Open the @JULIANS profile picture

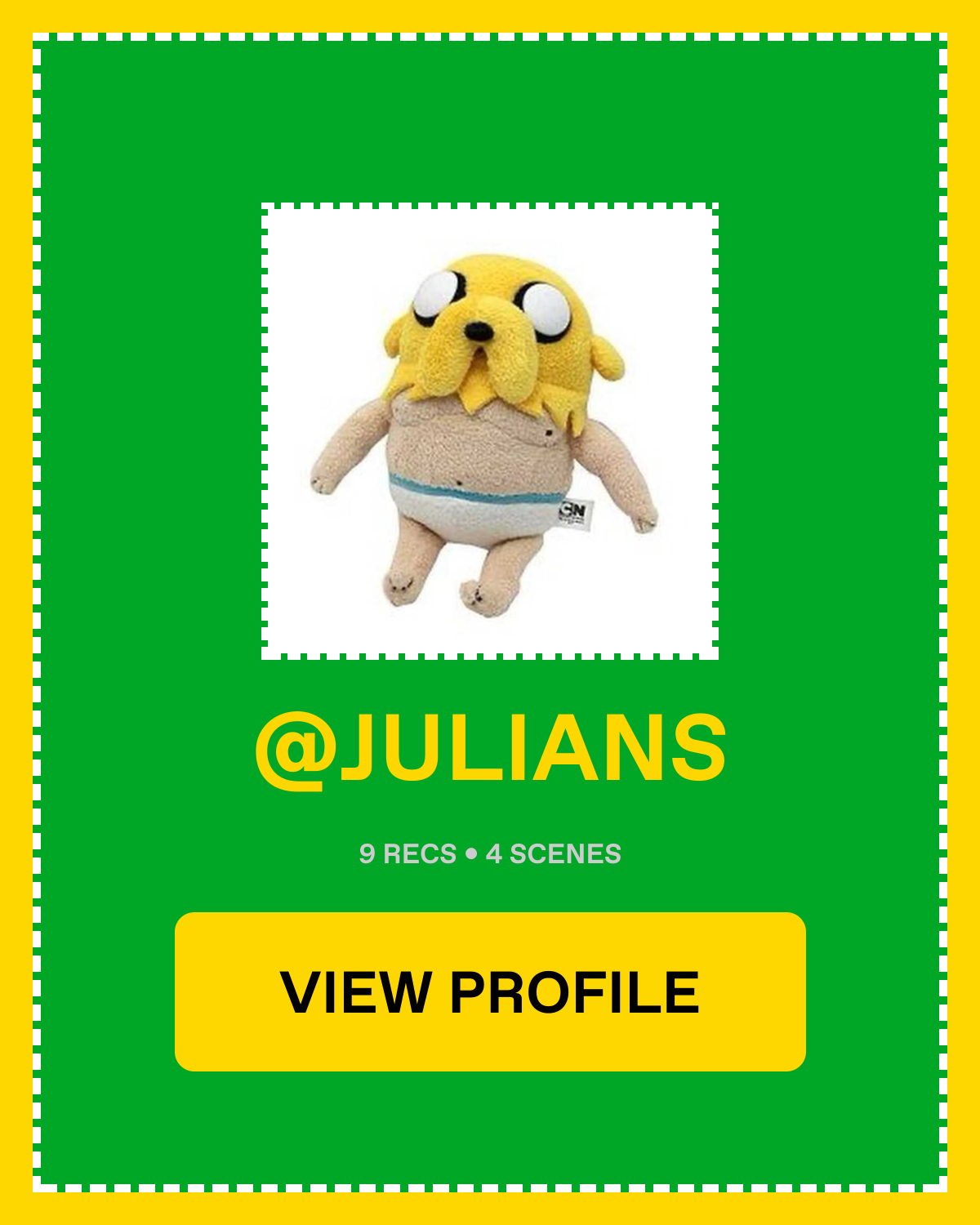(x=490, y=431)
